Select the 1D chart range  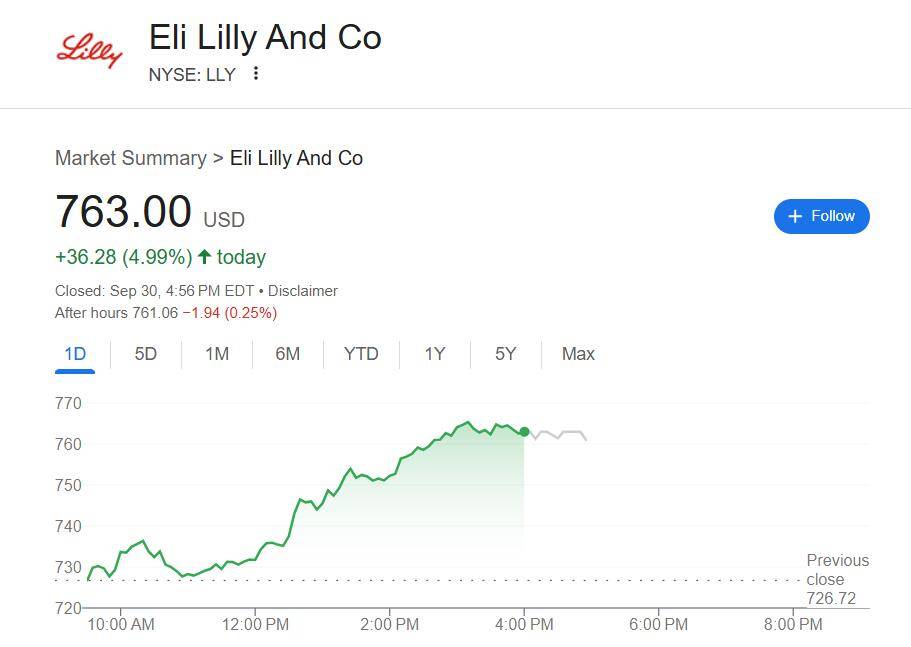(x=75, y=354)
